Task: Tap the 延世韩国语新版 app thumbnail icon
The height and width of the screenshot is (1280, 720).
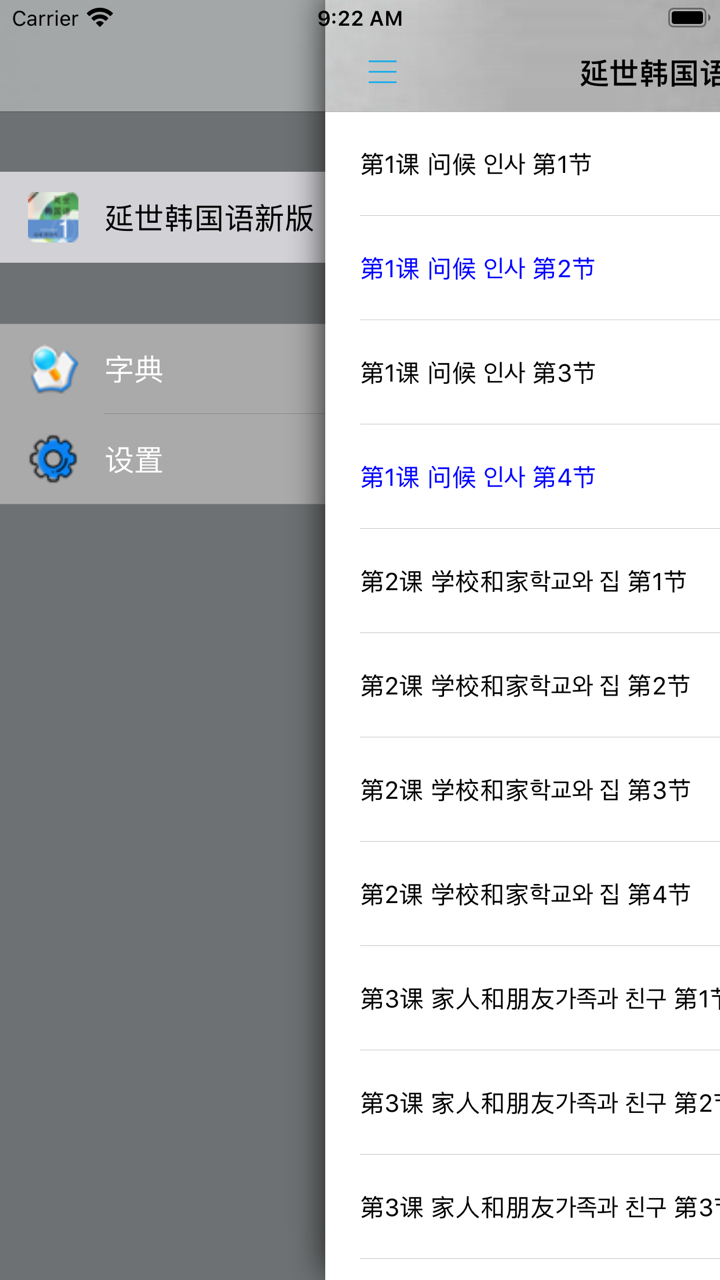Action: (x=52, y=218)
